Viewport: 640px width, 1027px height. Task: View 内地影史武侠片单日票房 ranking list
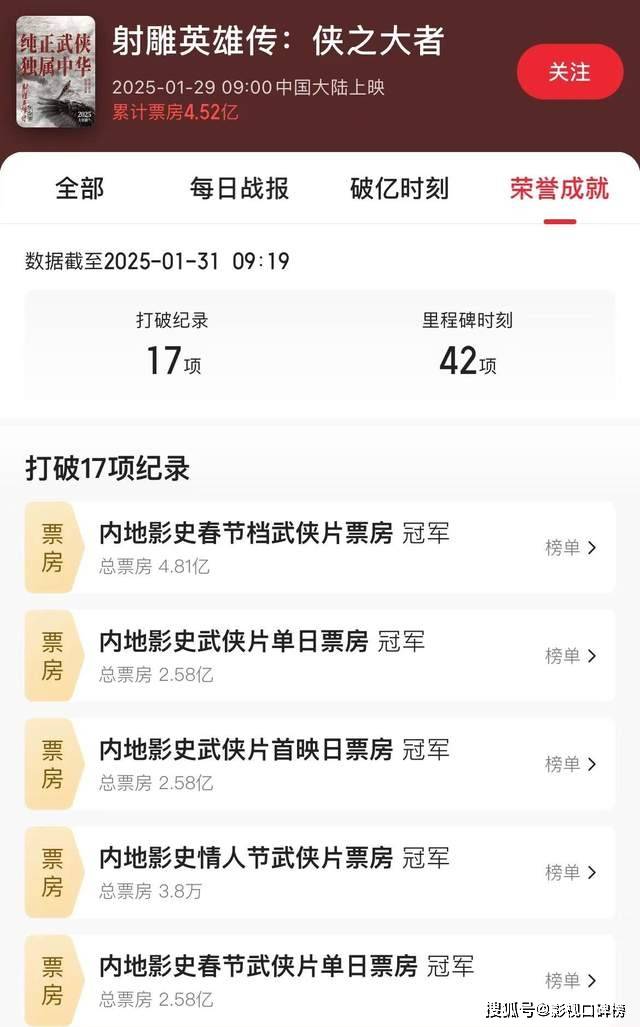tap(570, 656)
